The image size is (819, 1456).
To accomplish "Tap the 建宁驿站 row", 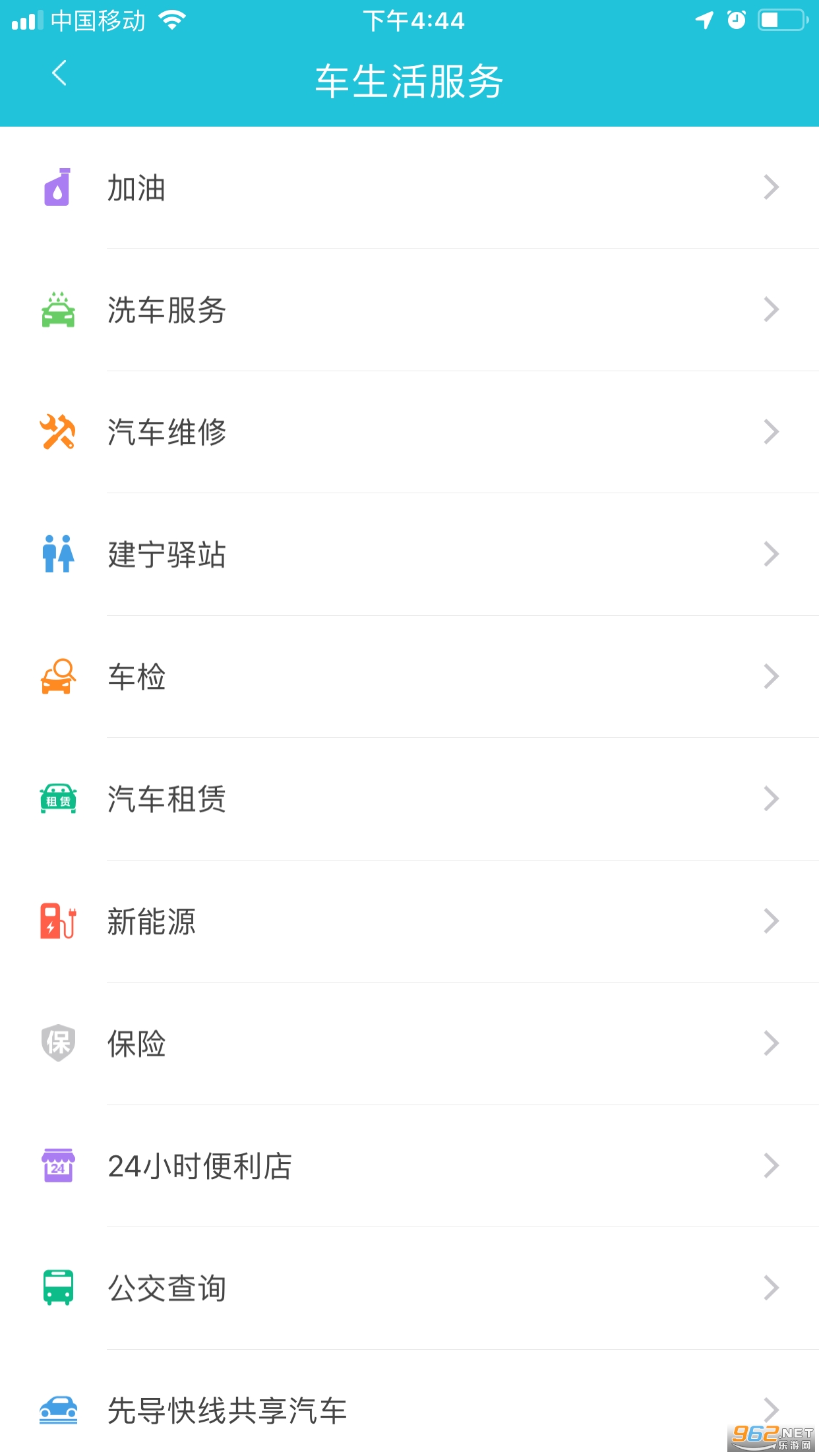I will 409,555.
